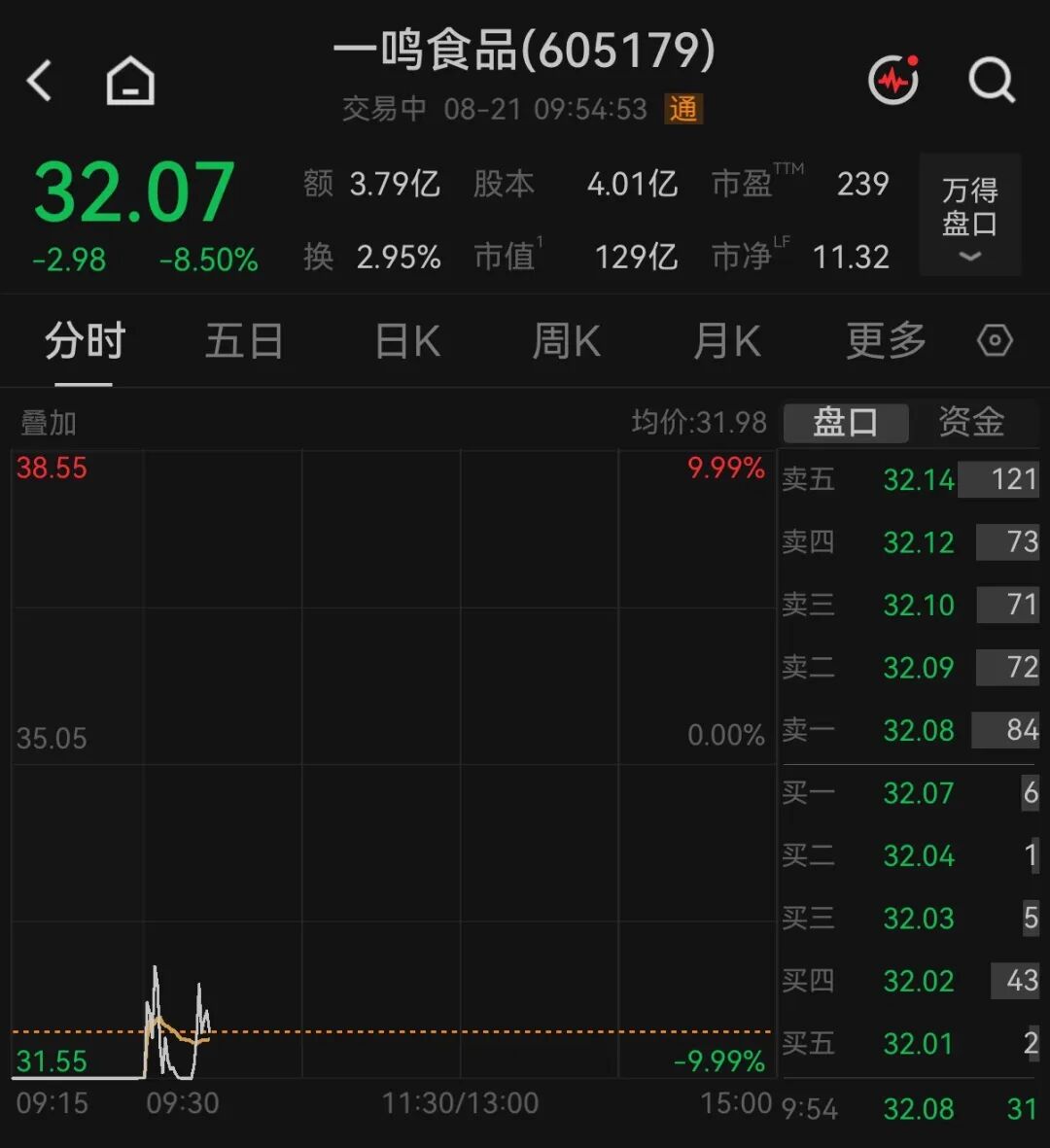Image resolution: width=1050 pixels, height=1148 pixels.
Task: Select the 盘口 tab
Action: point(846,423)
